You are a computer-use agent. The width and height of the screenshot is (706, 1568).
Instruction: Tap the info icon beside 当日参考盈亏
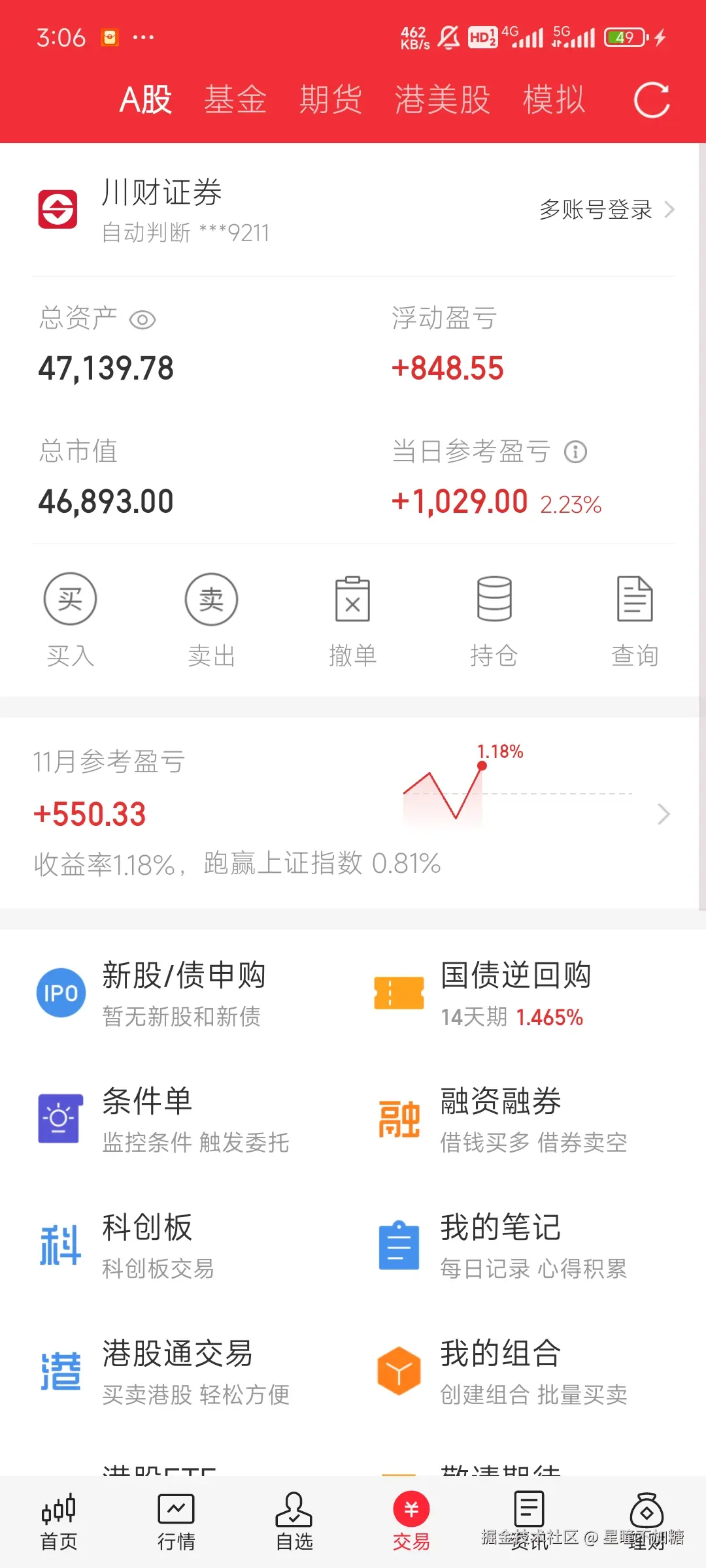coord(575,451)
